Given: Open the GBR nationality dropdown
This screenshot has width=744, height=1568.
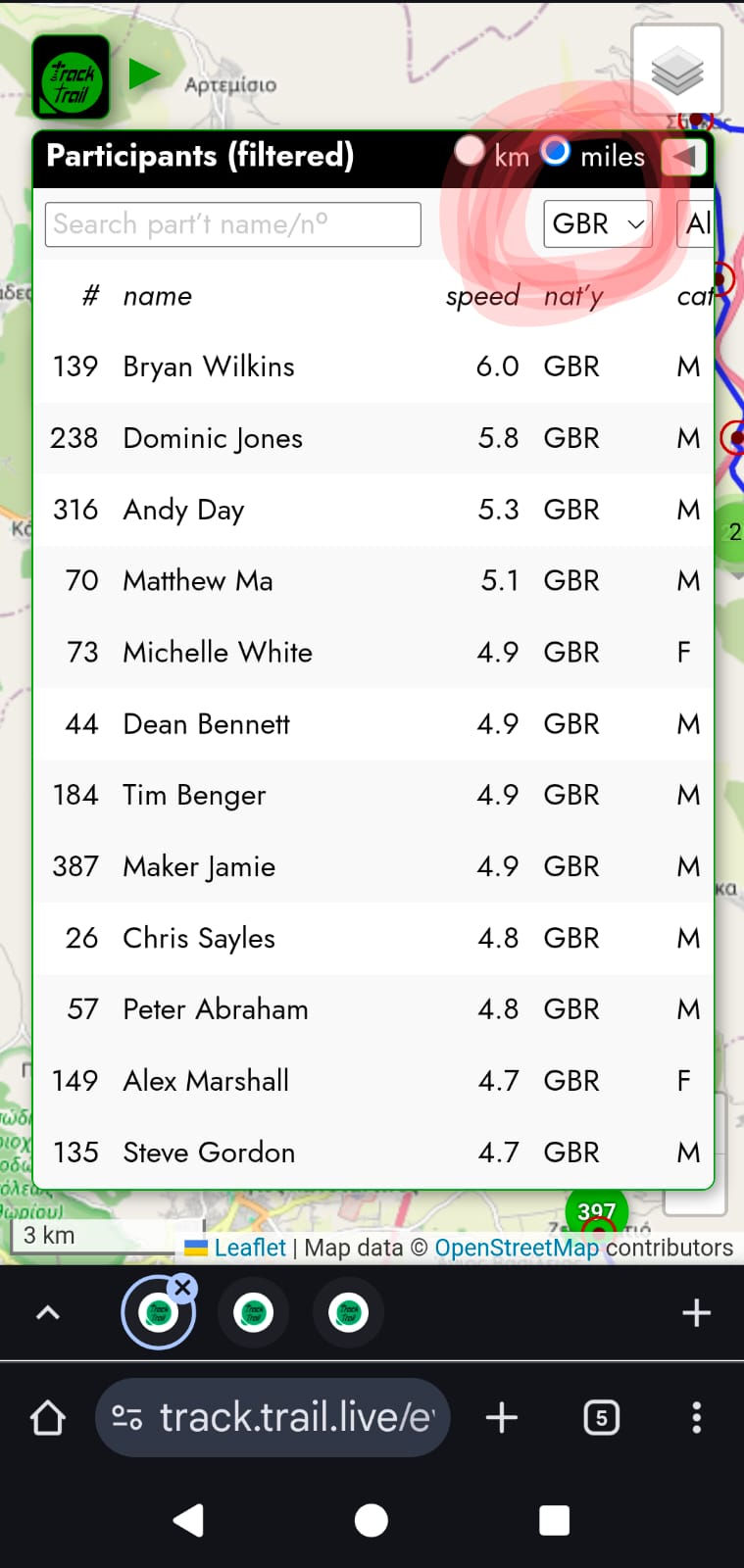Looking at the screenshot, I should tap(597, 224).
